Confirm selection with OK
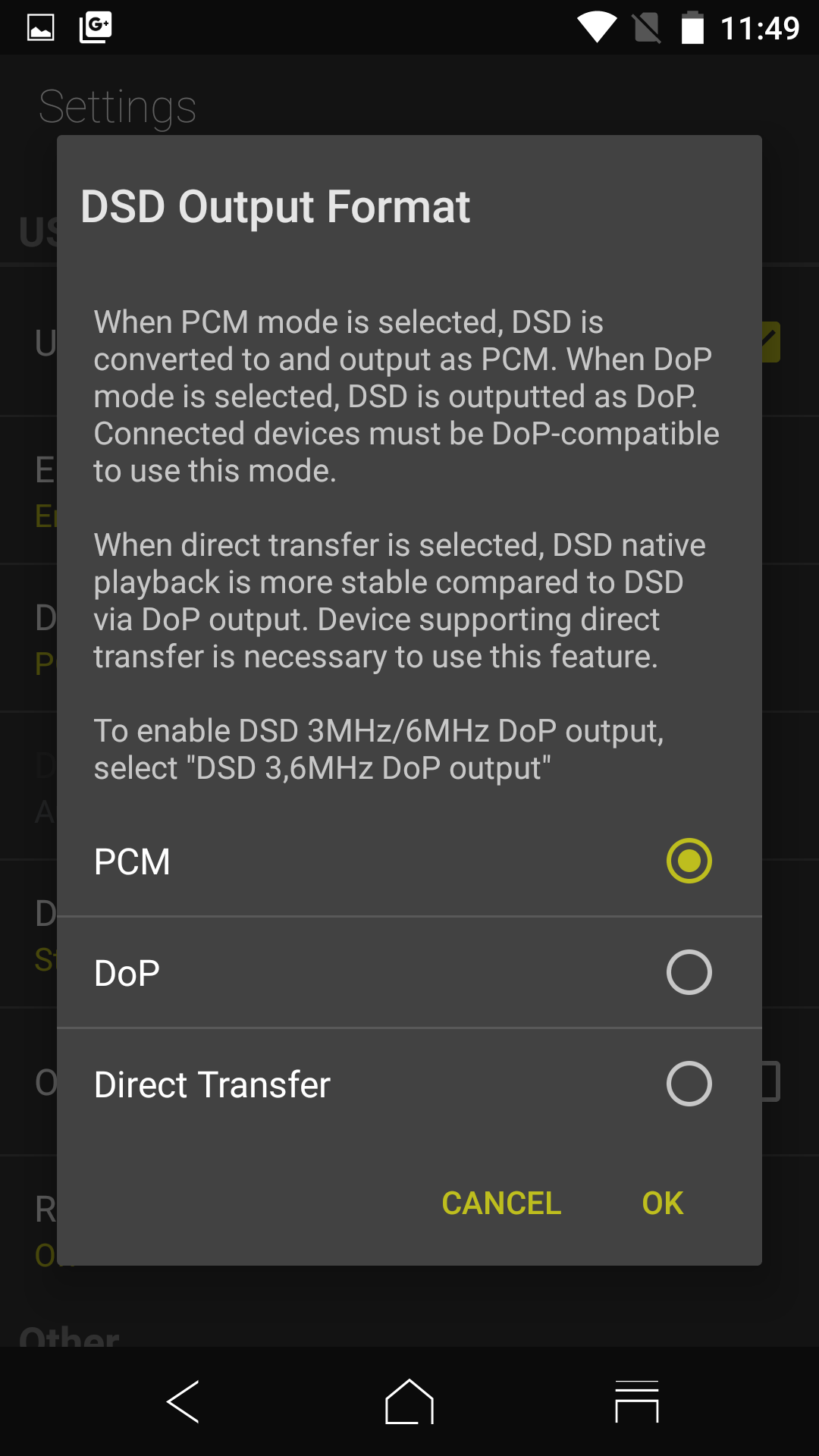Screen dimensions: 819x1456 [x=662, y=1203]
